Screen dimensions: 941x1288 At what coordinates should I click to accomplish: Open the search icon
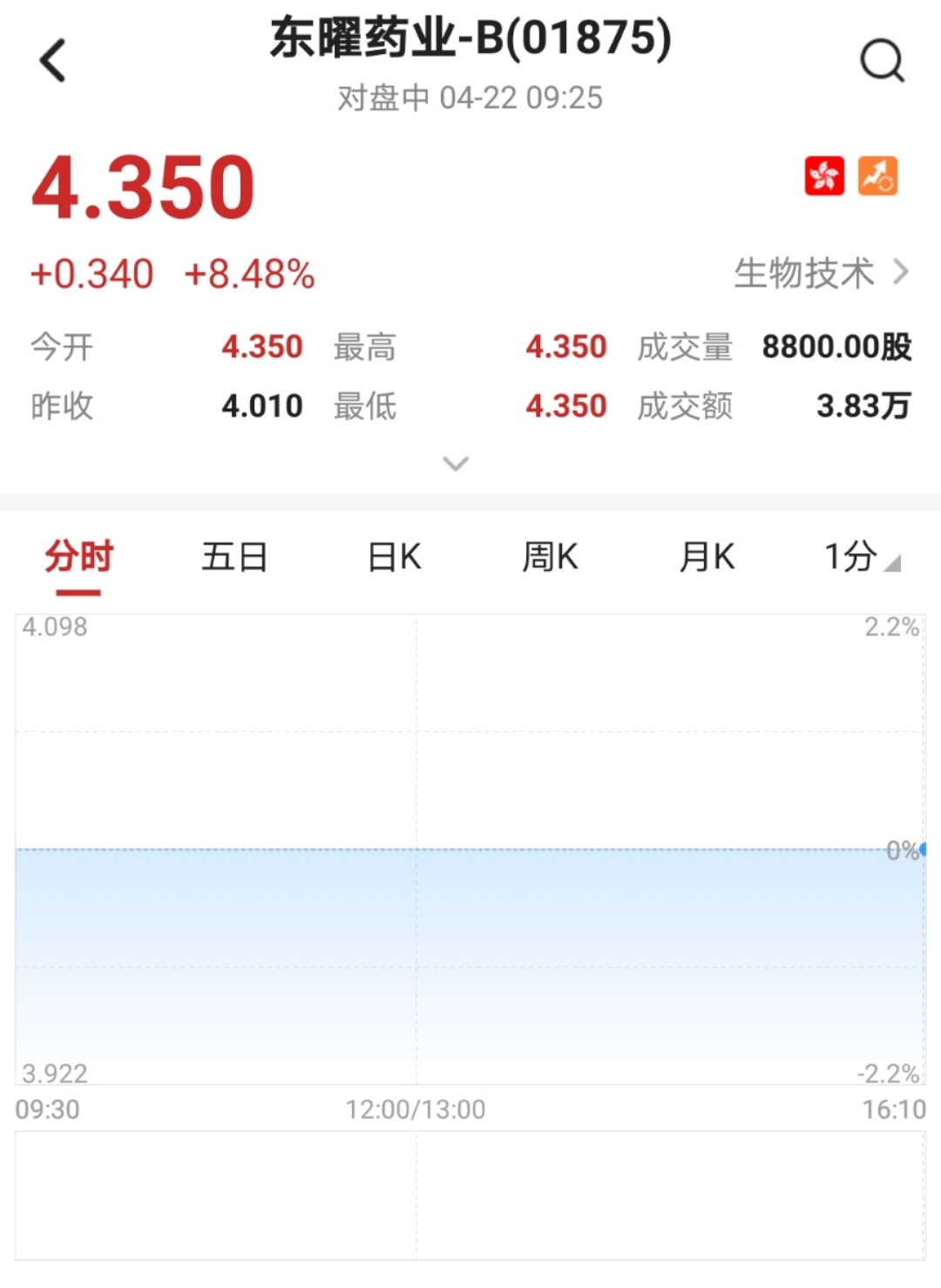click(x=882, y=61)
